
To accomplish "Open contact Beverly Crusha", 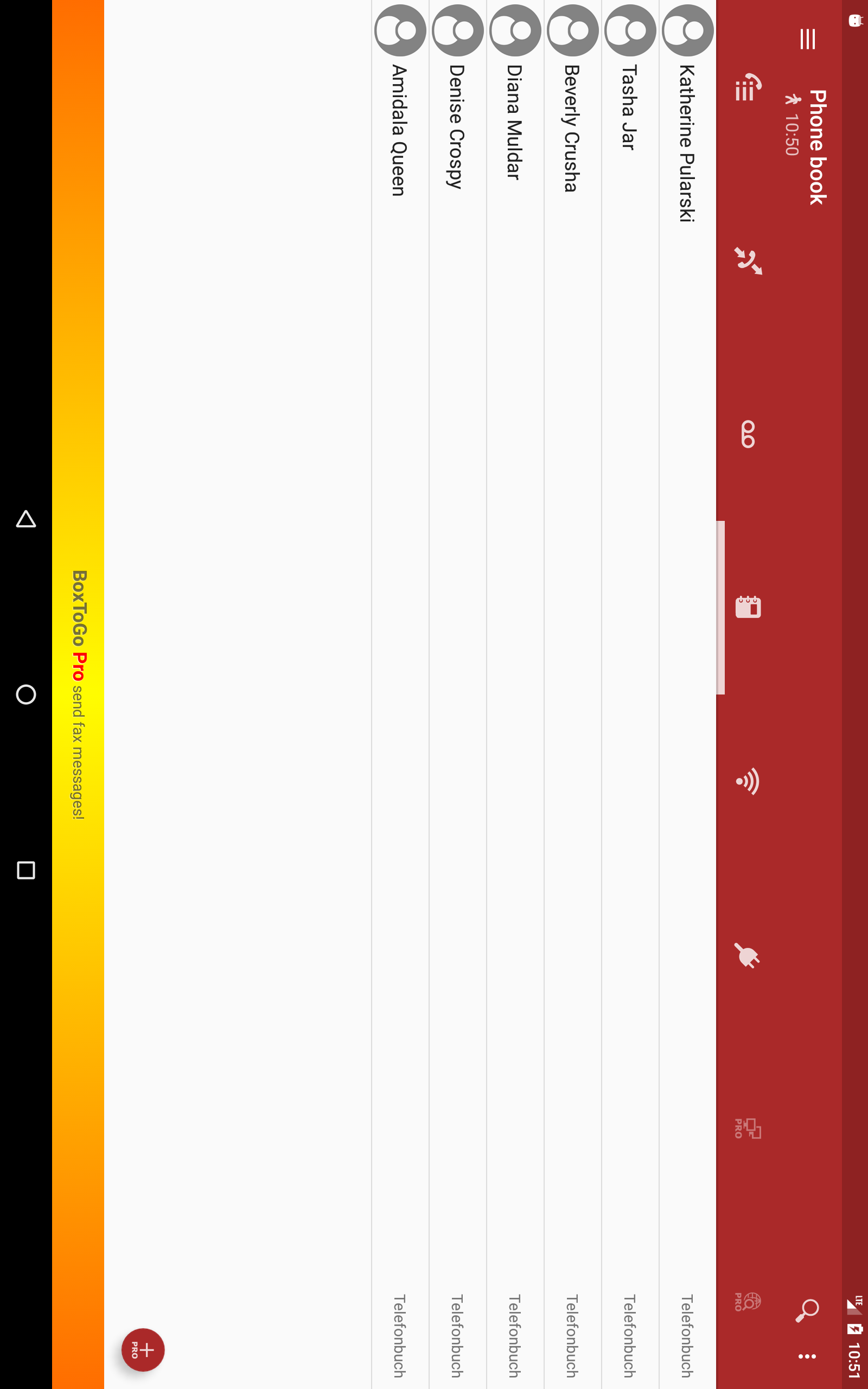I will tap(573, 694).
